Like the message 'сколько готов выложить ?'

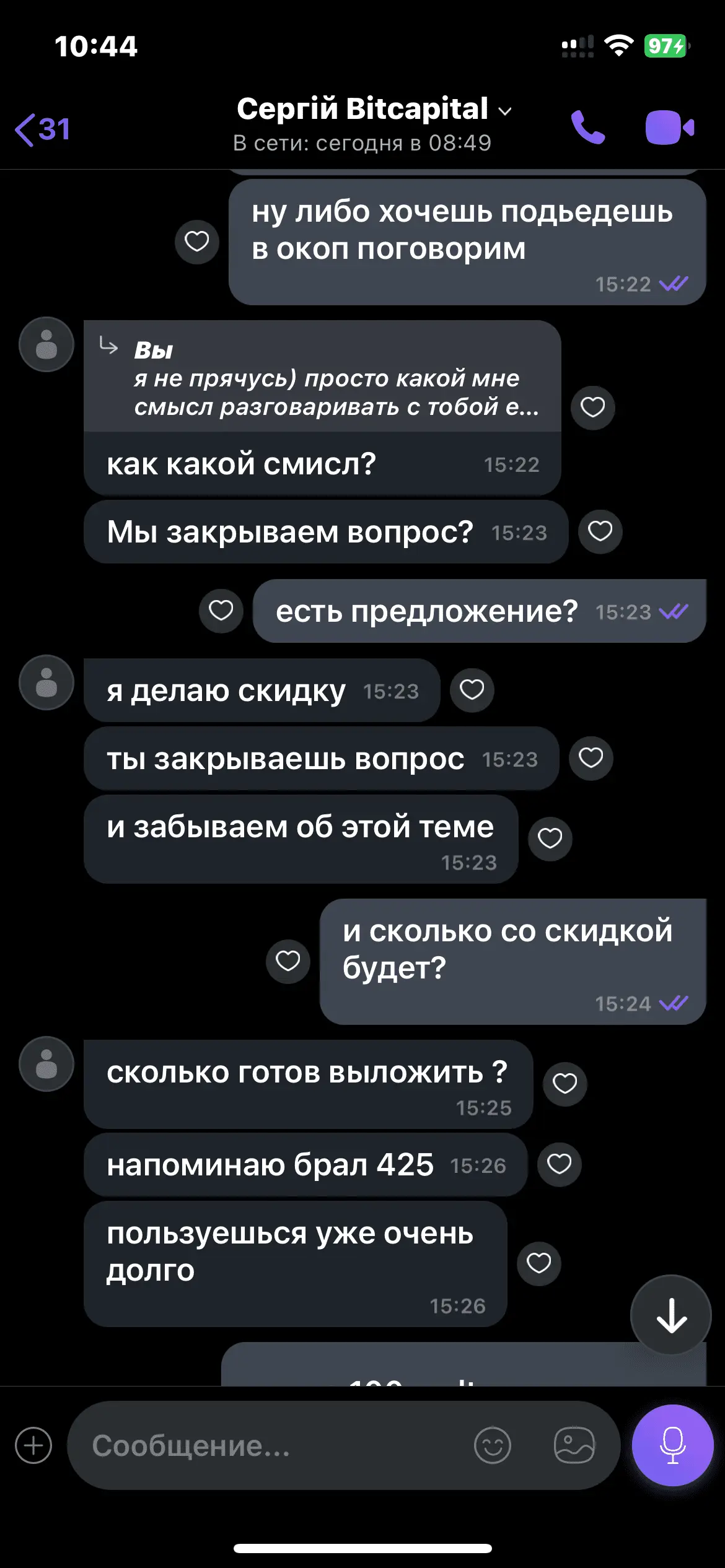(x=565, y=1084)
